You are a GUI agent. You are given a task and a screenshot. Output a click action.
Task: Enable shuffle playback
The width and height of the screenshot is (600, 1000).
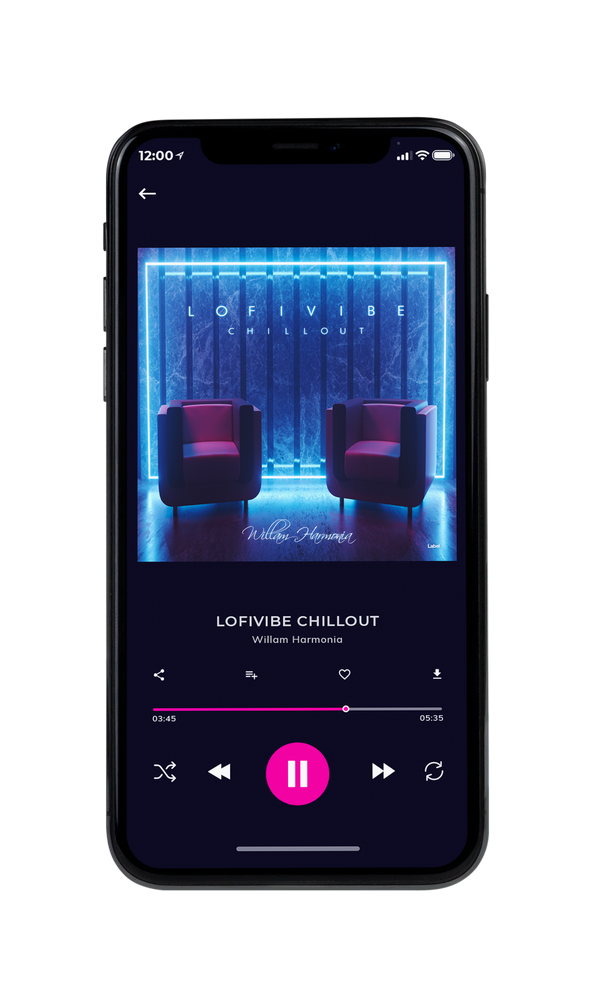[x=165, y=772]
